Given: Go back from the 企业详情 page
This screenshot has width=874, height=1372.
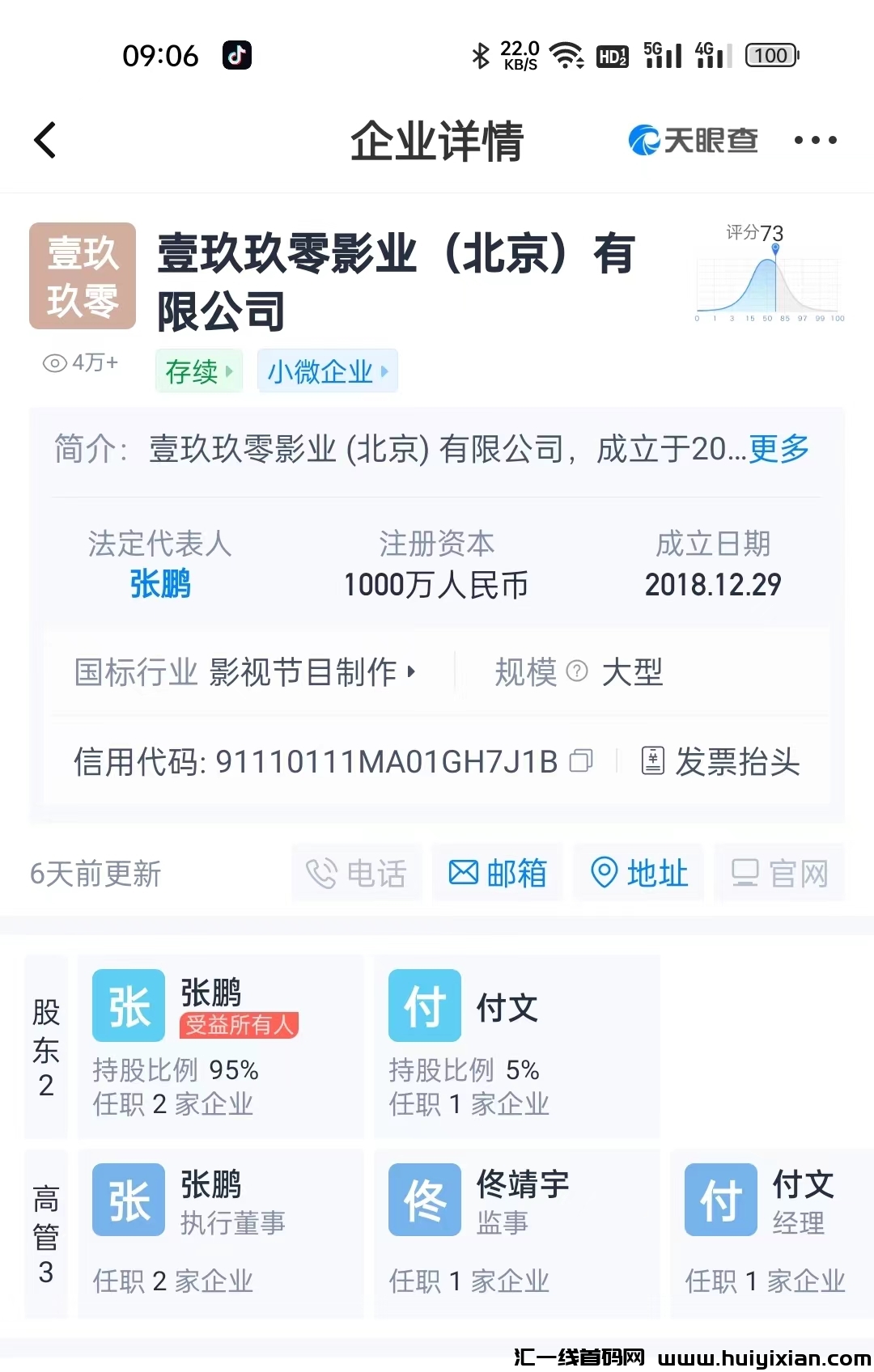Looking at the screenshot, I should click(x=46, y=140).
